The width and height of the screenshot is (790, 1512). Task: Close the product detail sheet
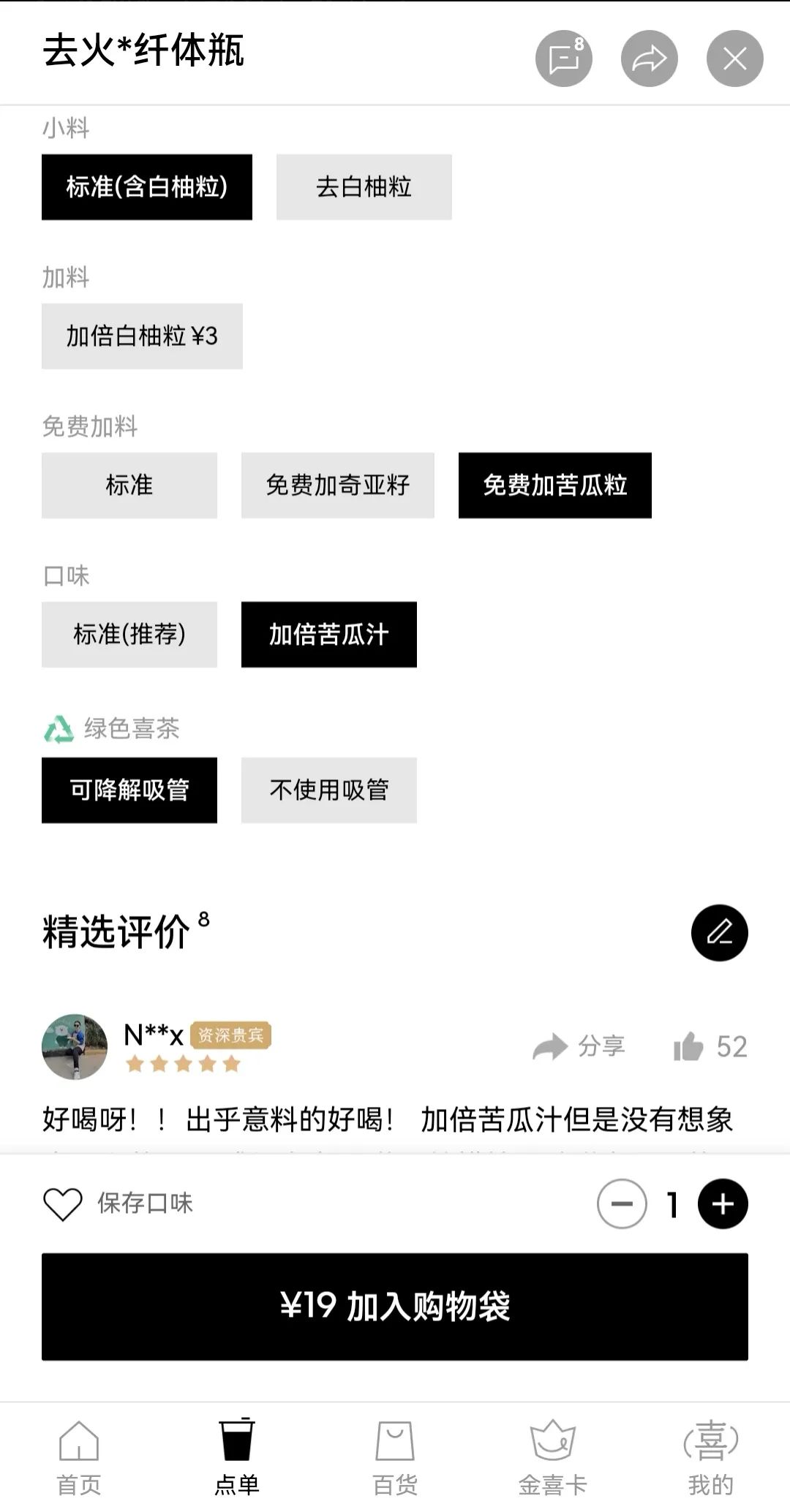[734, 58]
